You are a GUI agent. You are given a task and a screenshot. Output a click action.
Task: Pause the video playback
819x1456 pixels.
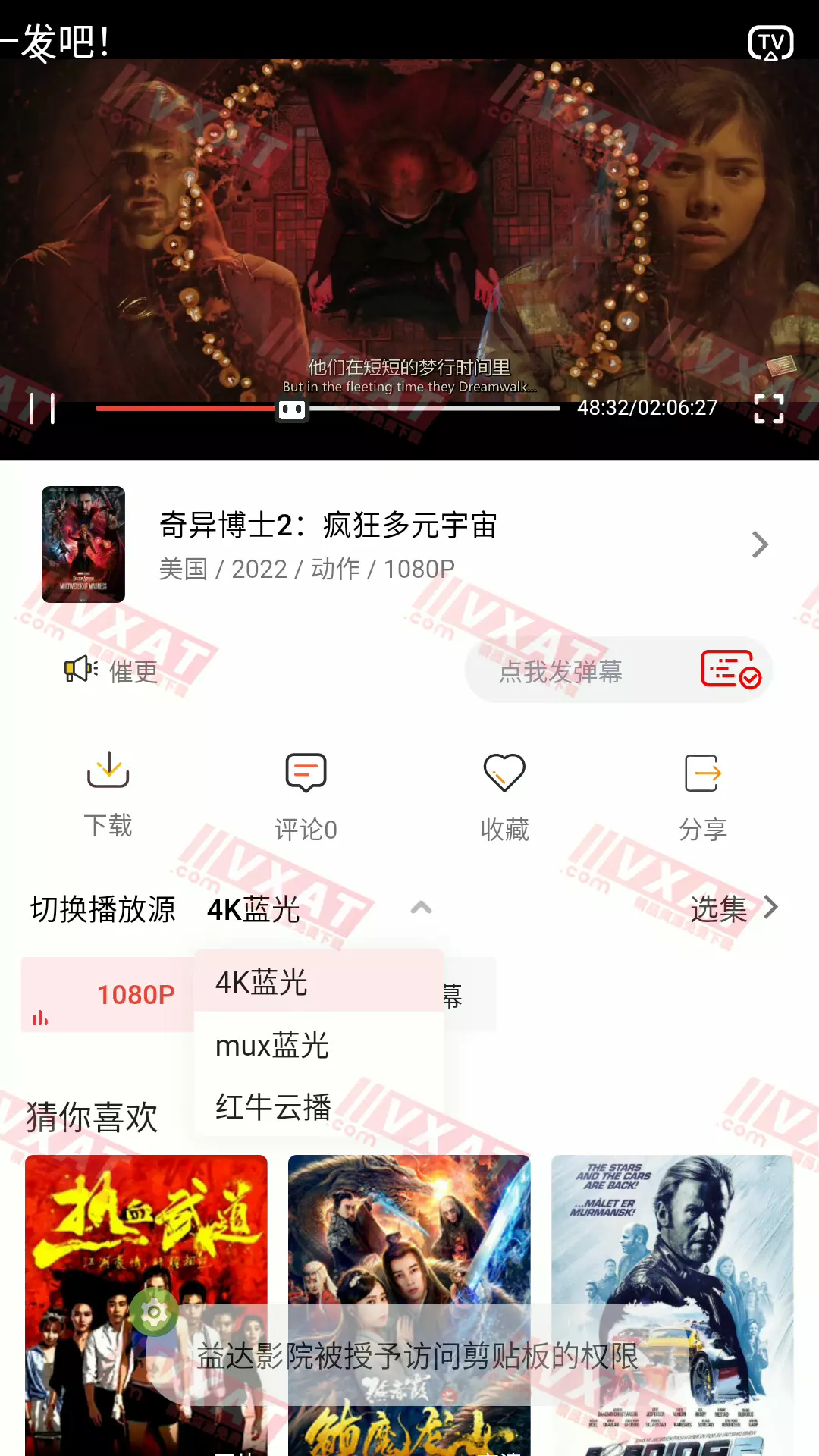pos(42,409)
